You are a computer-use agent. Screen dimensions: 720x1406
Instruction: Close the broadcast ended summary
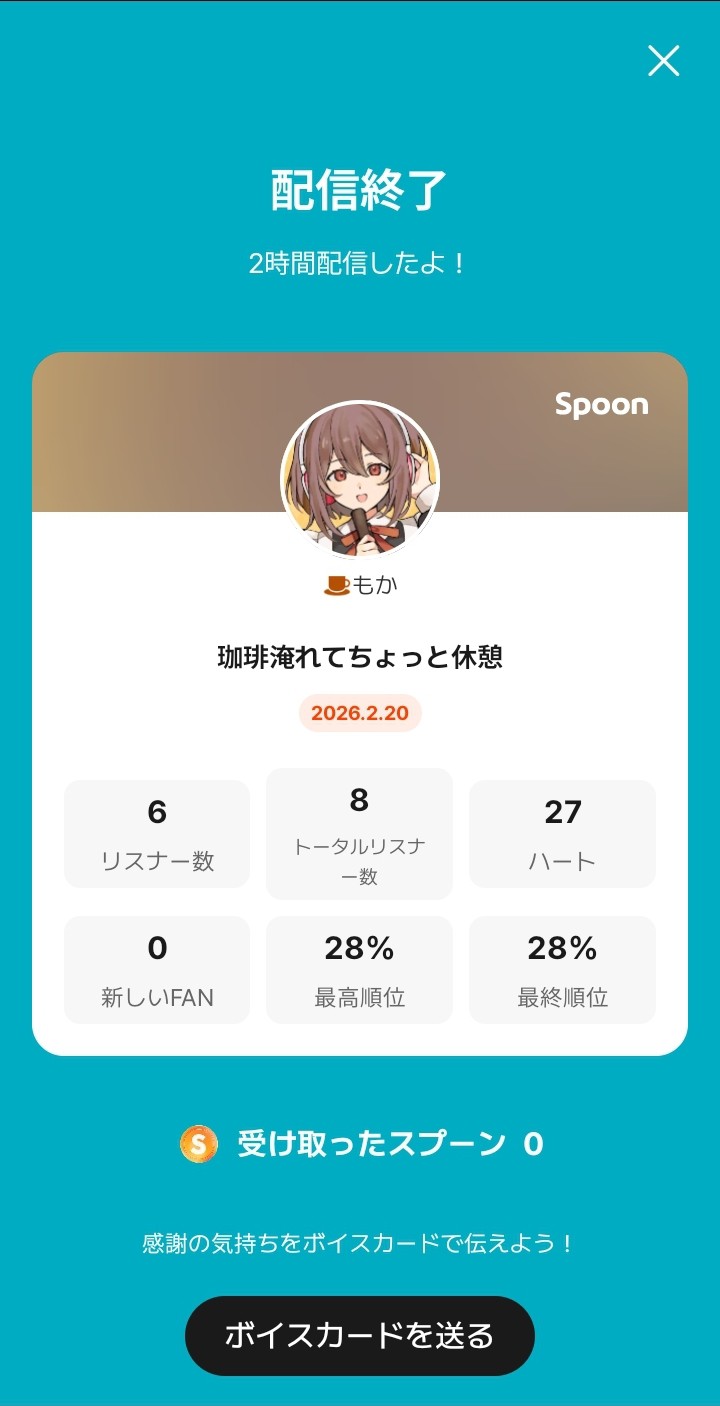pyautogui.click(x=663, y=61)
